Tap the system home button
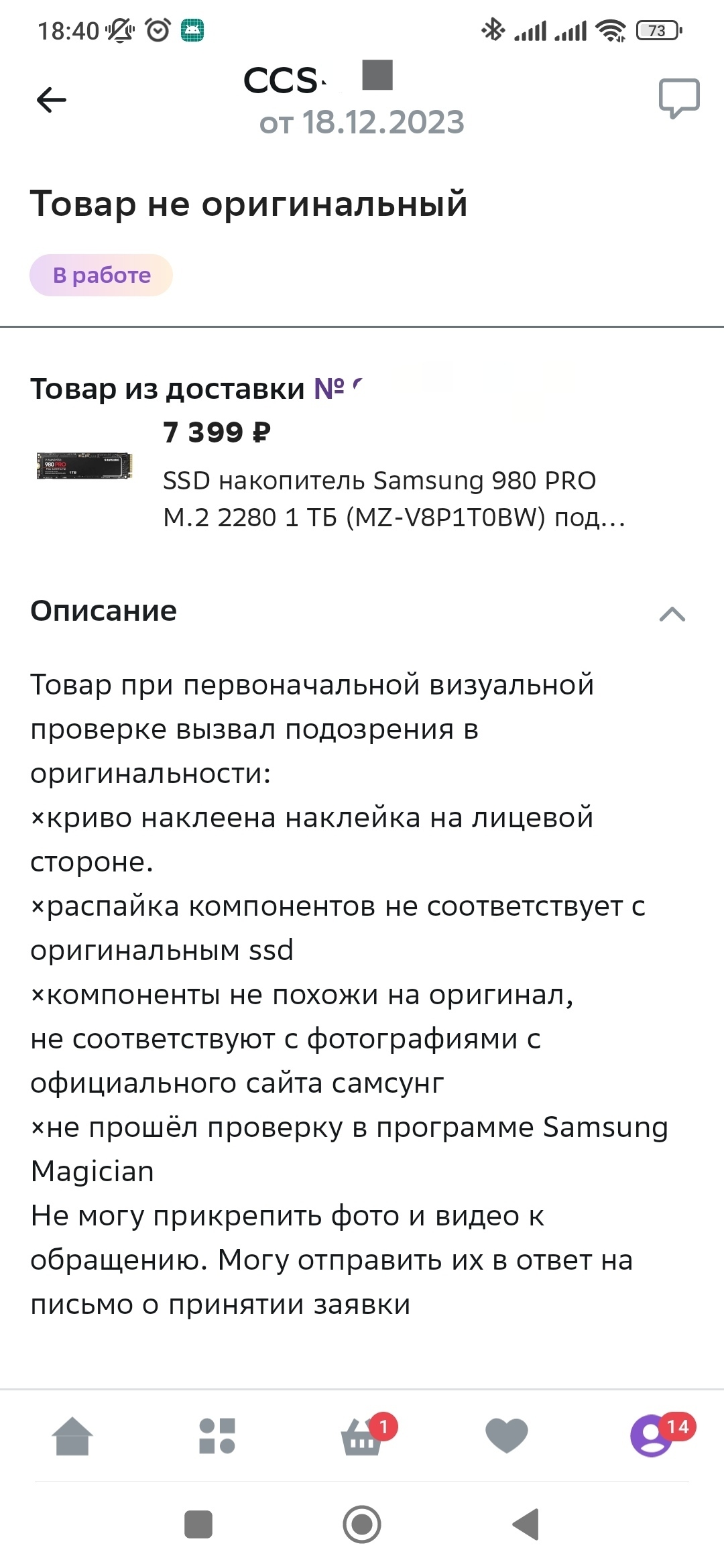 (x=362, y=1524)
